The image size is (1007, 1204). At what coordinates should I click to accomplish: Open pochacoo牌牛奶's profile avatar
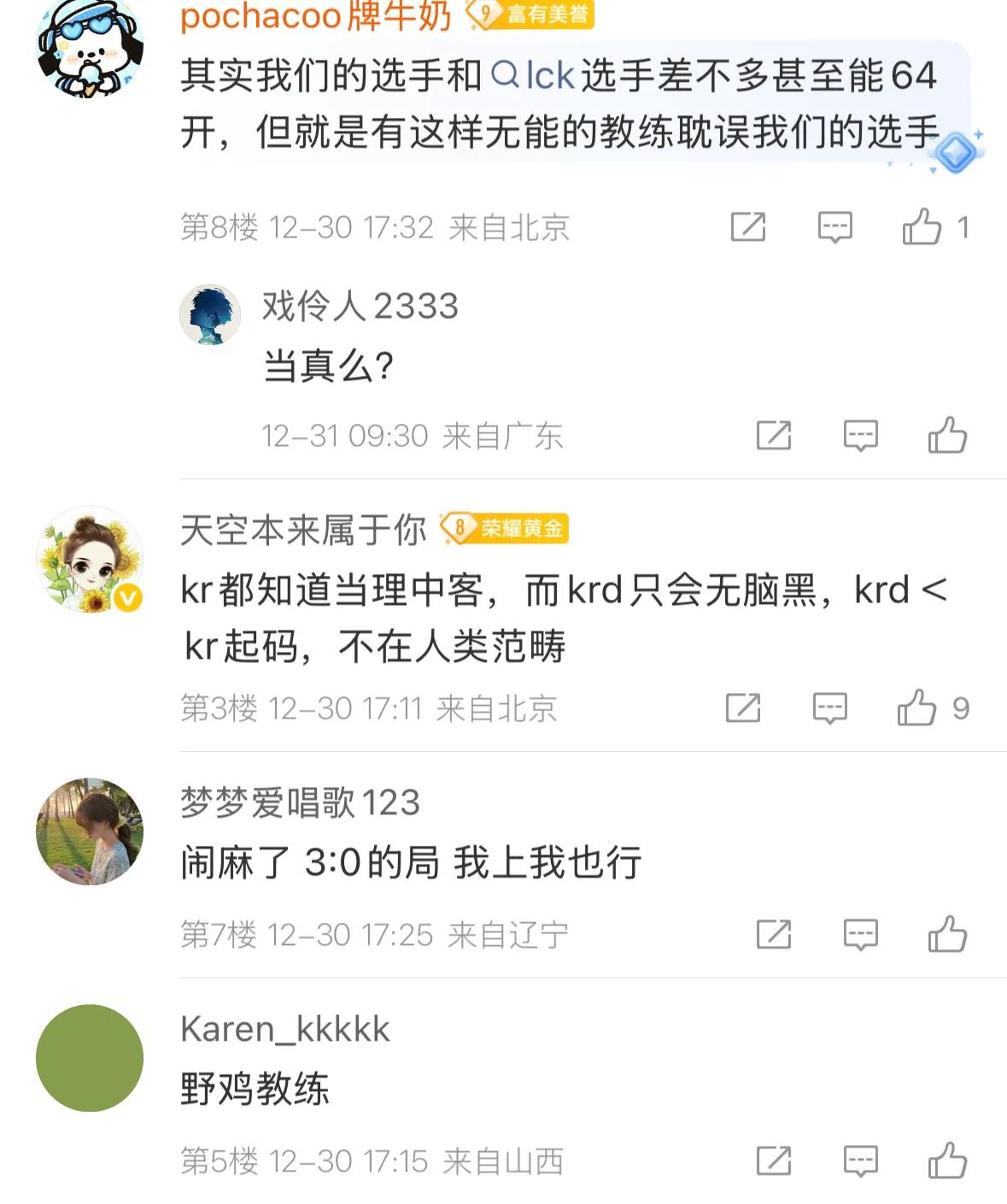point(90,47)
